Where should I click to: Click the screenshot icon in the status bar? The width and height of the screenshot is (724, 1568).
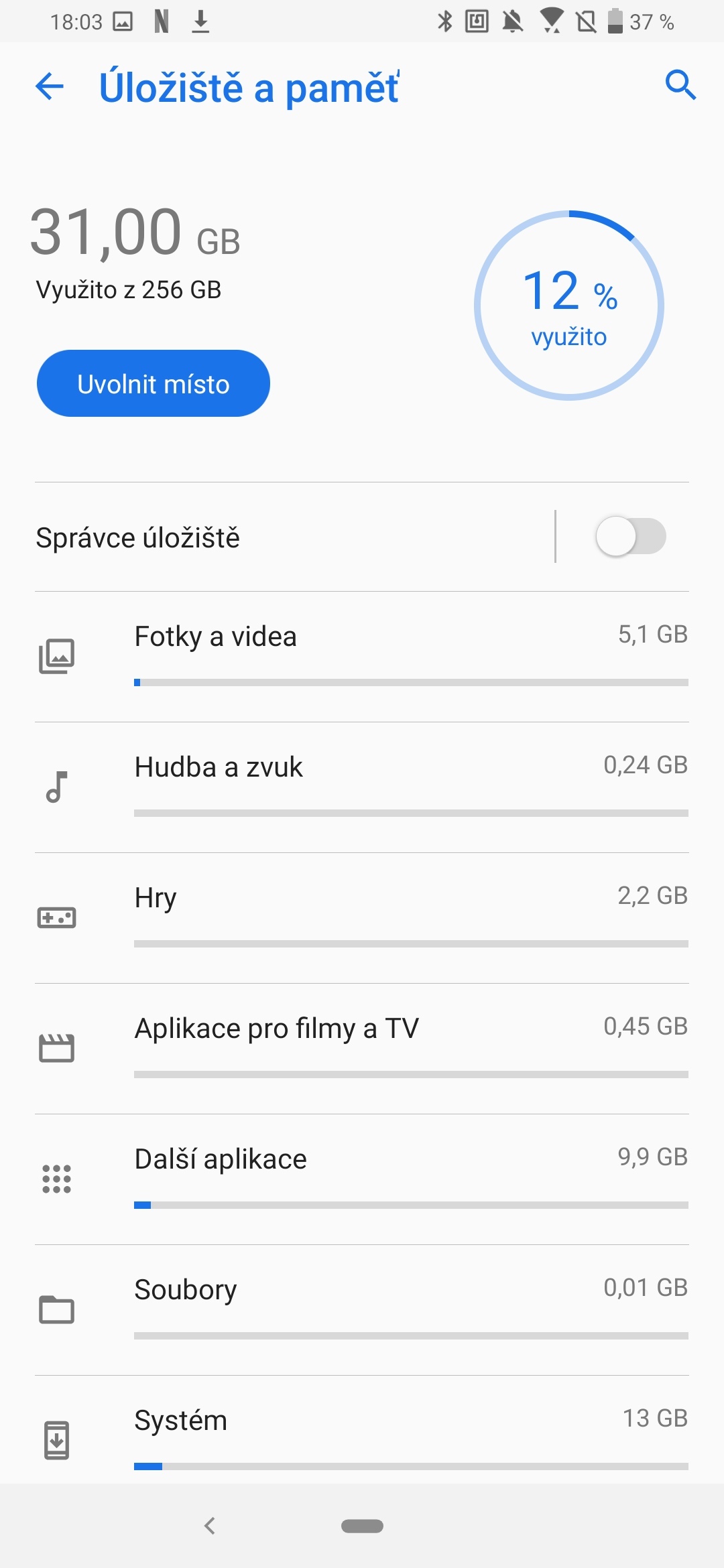coord(476,21)
